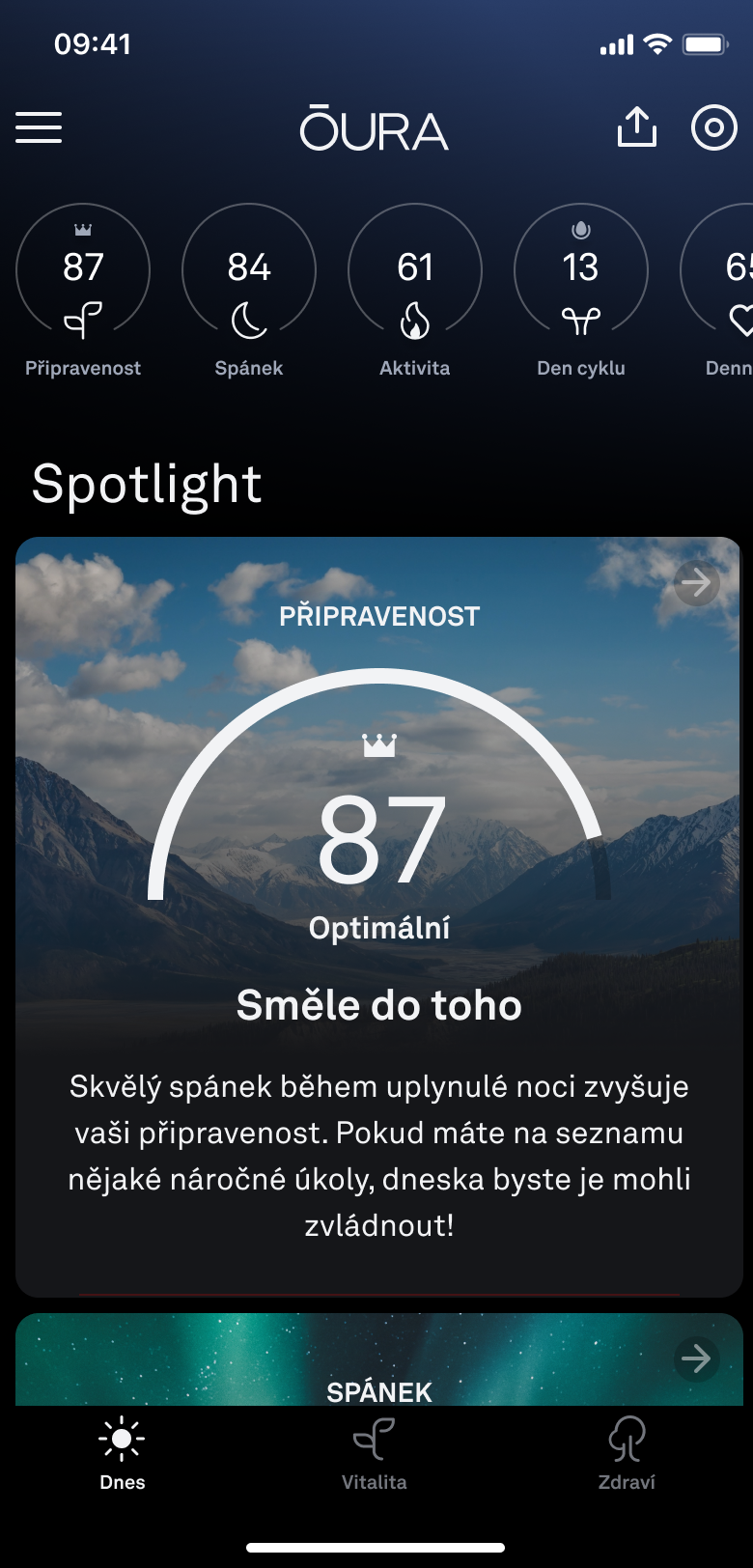753x1568 pixels.
Task: Tap the arrow on the Spánek card
Action: pos(696,1358)
